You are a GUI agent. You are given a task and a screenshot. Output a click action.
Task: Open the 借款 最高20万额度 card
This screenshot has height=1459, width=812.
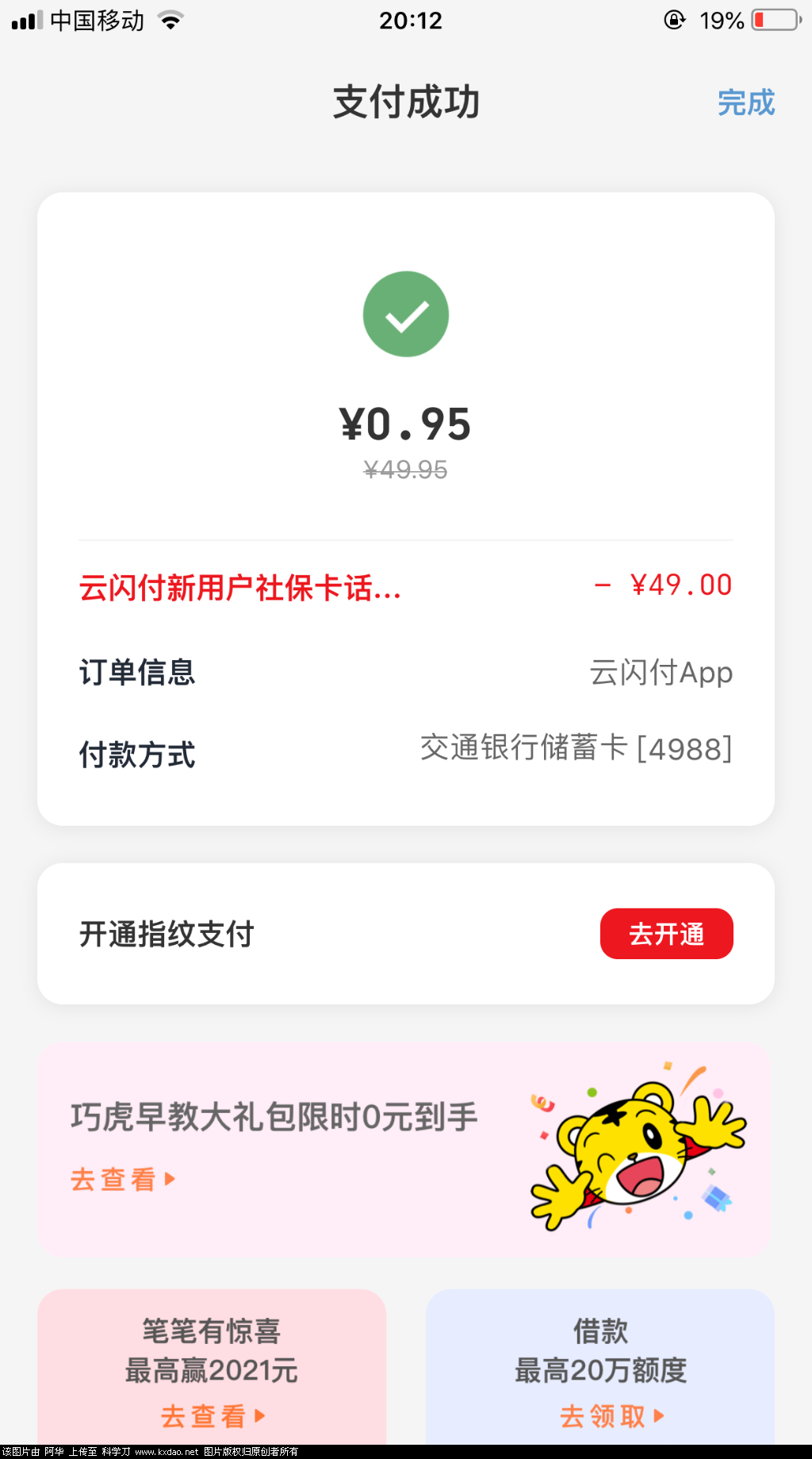coord(600,1369)
